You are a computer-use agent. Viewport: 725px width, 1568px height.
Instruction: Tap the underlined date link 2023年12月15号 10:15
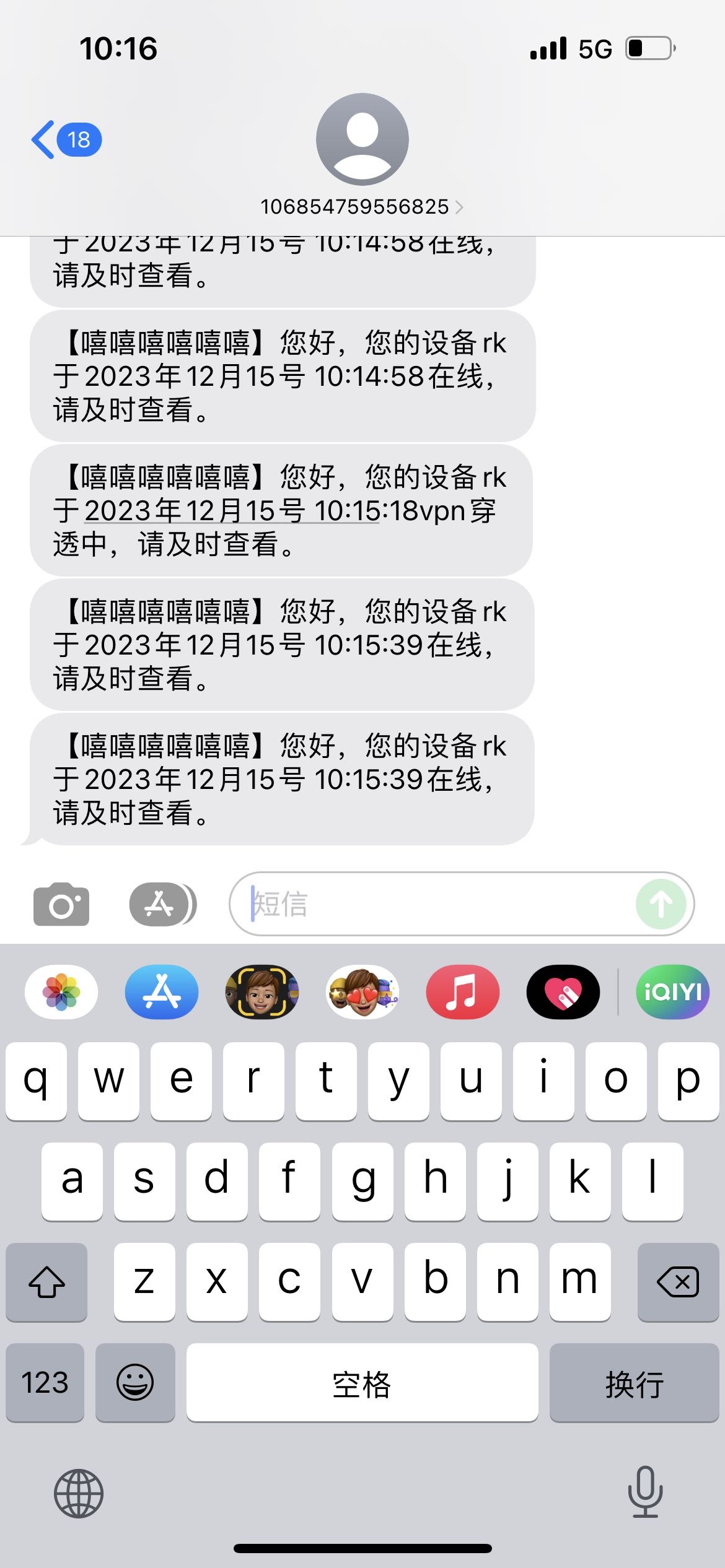pyautogui.click(x=232, y=512)
